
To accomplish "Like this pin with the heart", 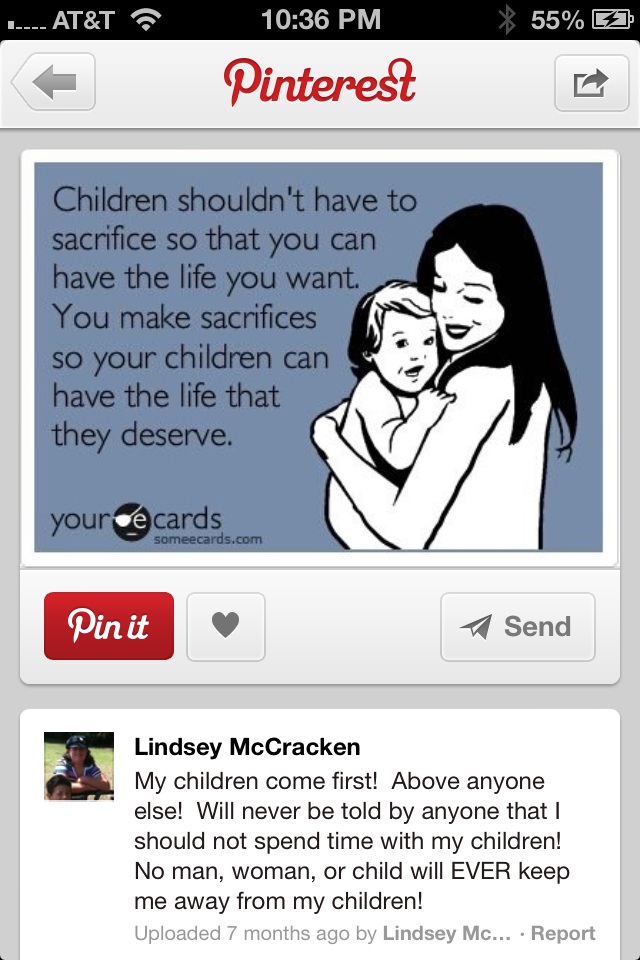I will 226,626.
